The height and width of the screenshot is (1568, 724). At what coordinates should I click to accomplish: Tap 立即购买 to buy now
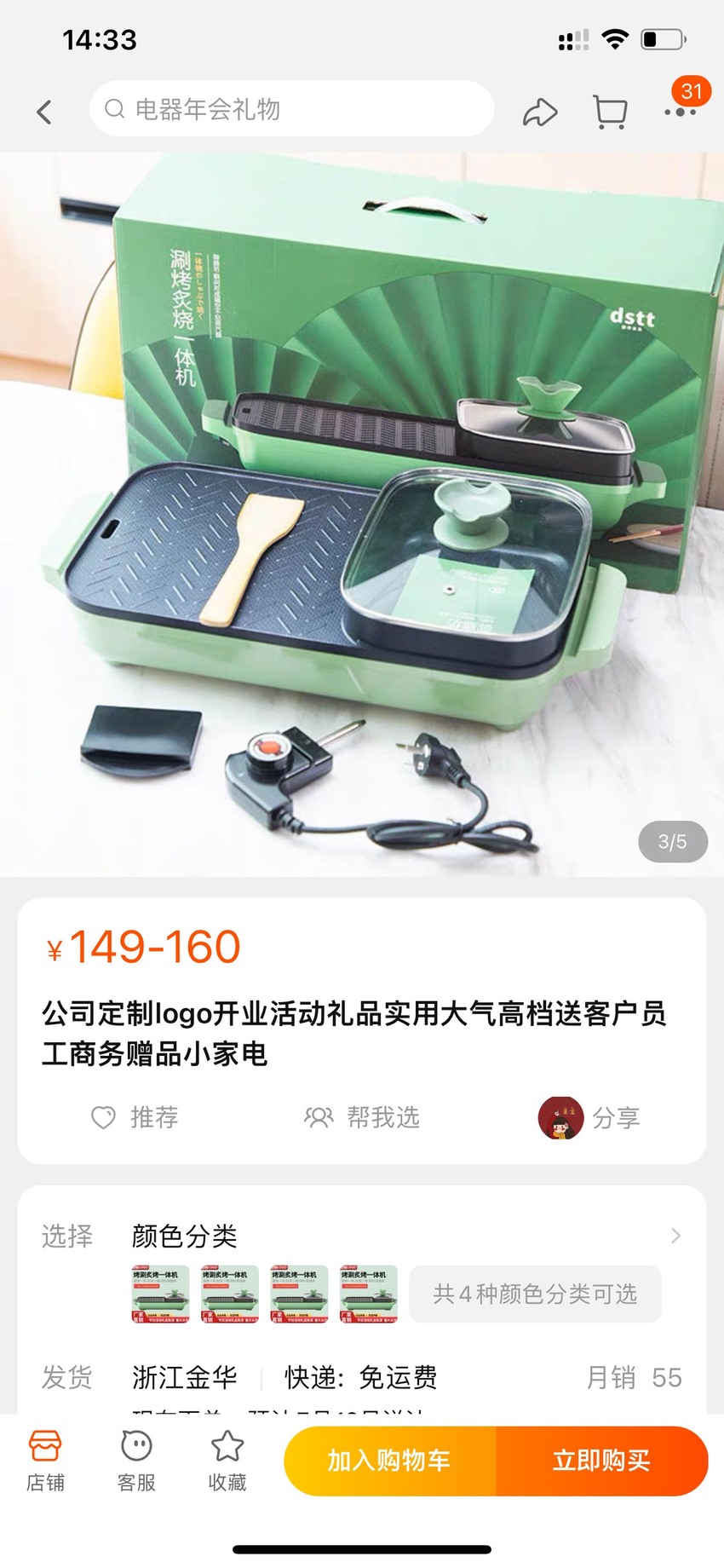point(602,1461)
